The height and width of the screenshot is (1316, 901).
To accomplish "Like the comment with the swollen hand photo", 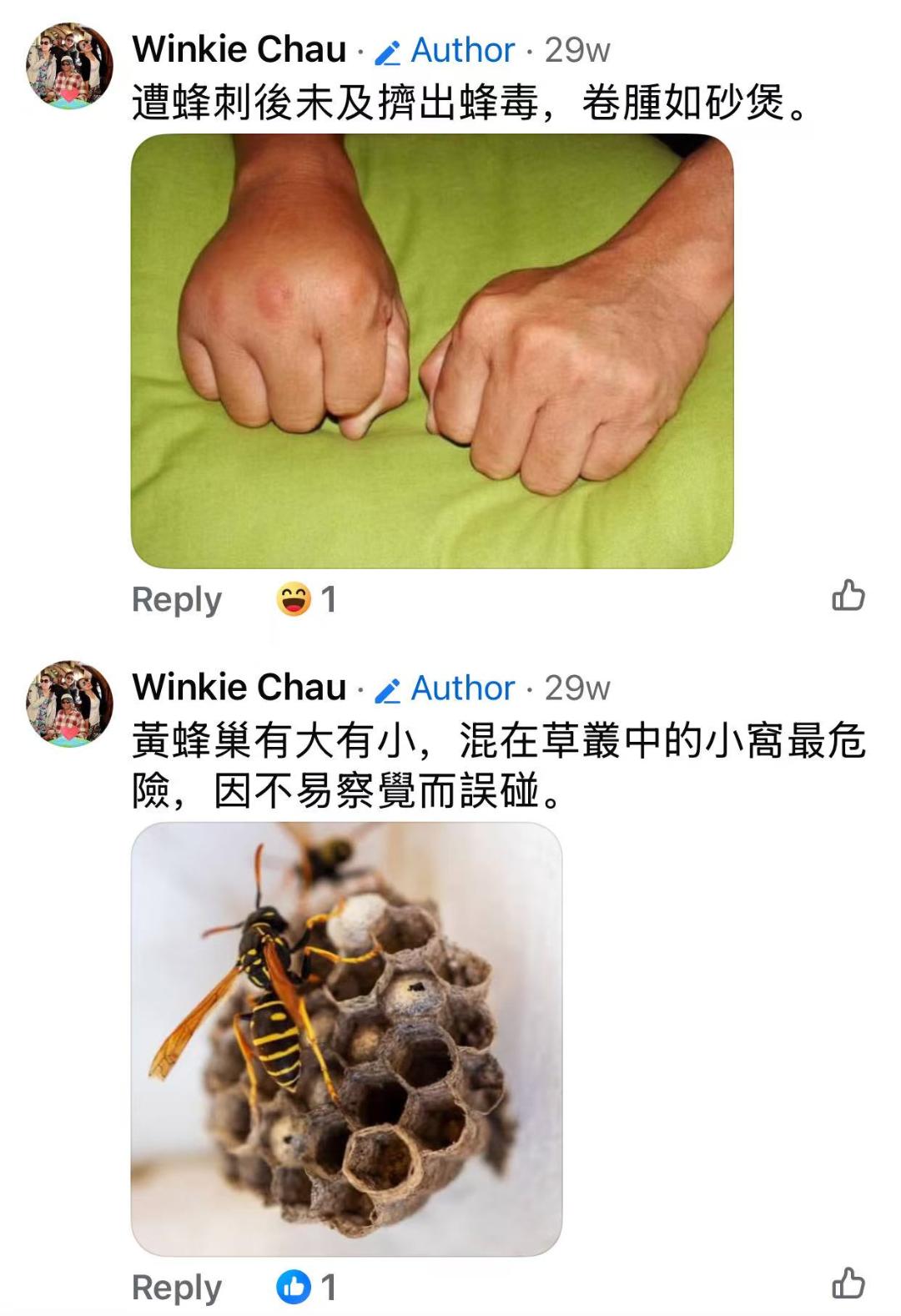I will click(848, 596).
